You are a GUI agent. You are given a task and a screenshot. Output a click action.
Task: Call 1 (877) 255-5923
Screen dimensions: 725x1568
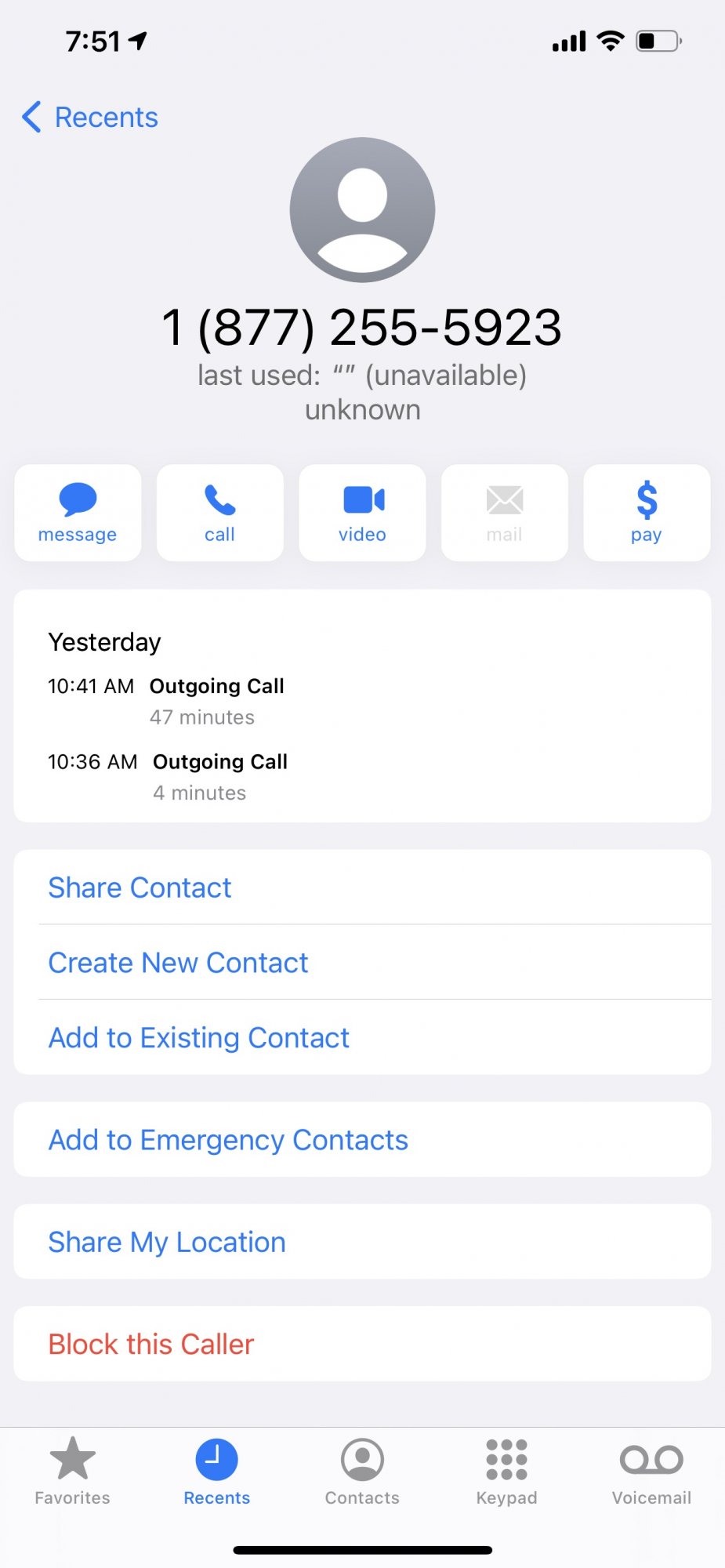[220, 513]
